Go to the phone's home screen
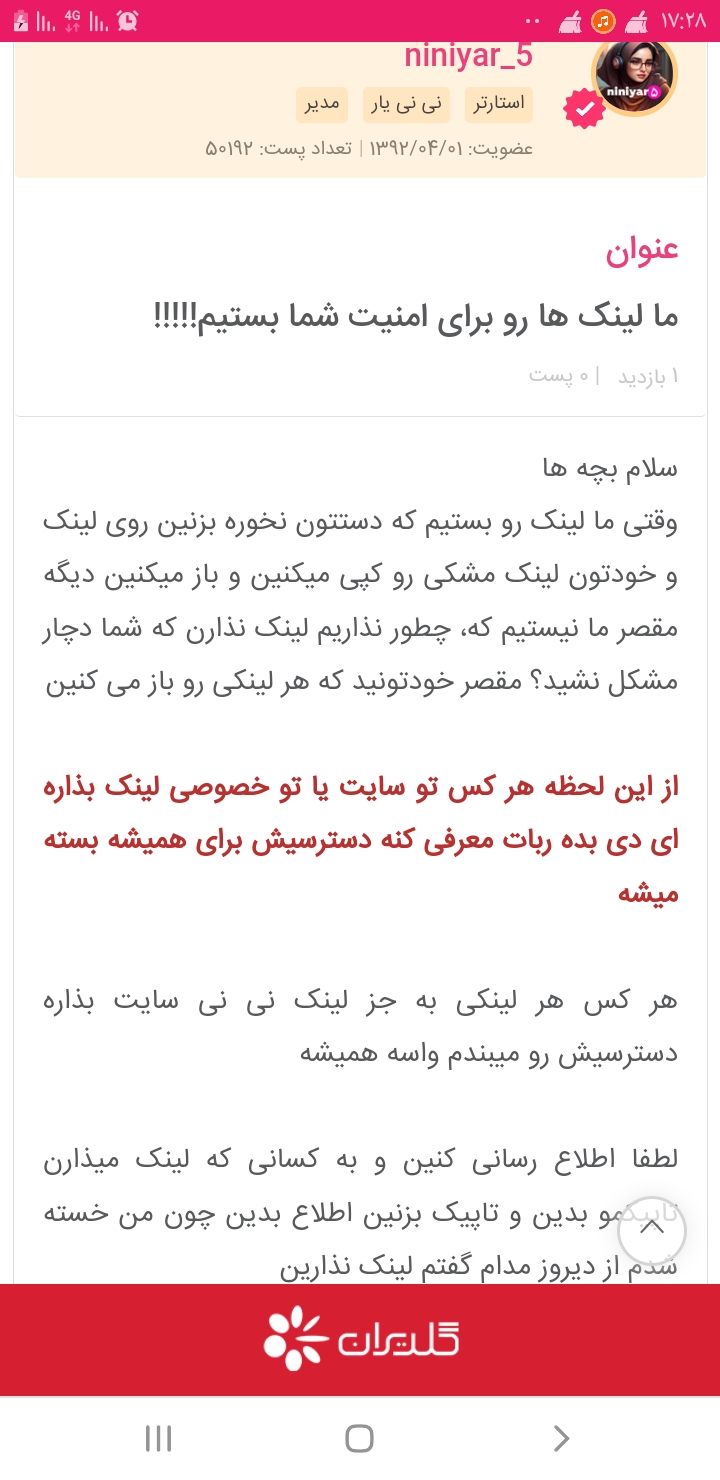 tap(359, 1439)
